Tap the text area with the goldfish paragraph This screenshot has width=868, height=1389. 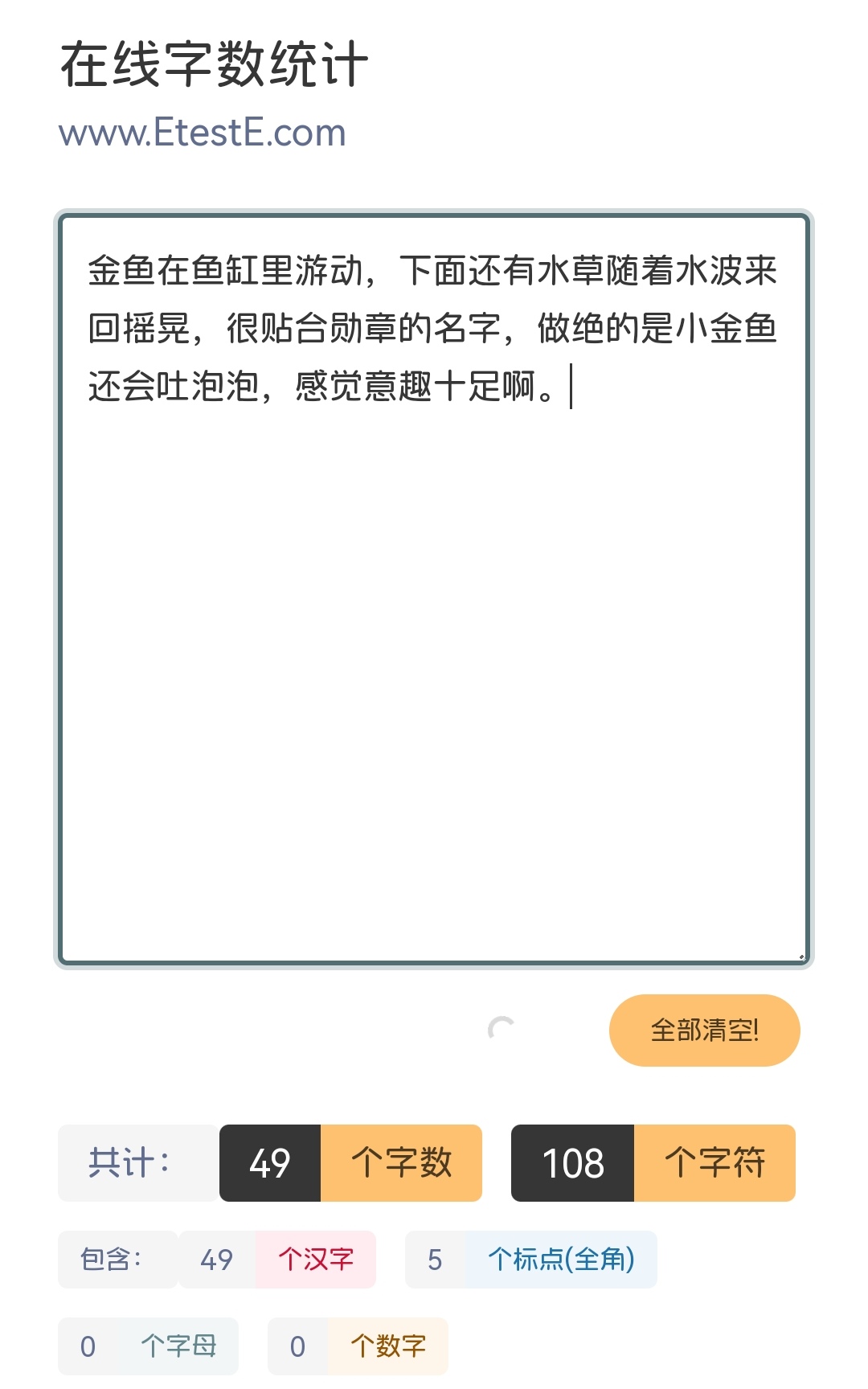tap(434, 588)
